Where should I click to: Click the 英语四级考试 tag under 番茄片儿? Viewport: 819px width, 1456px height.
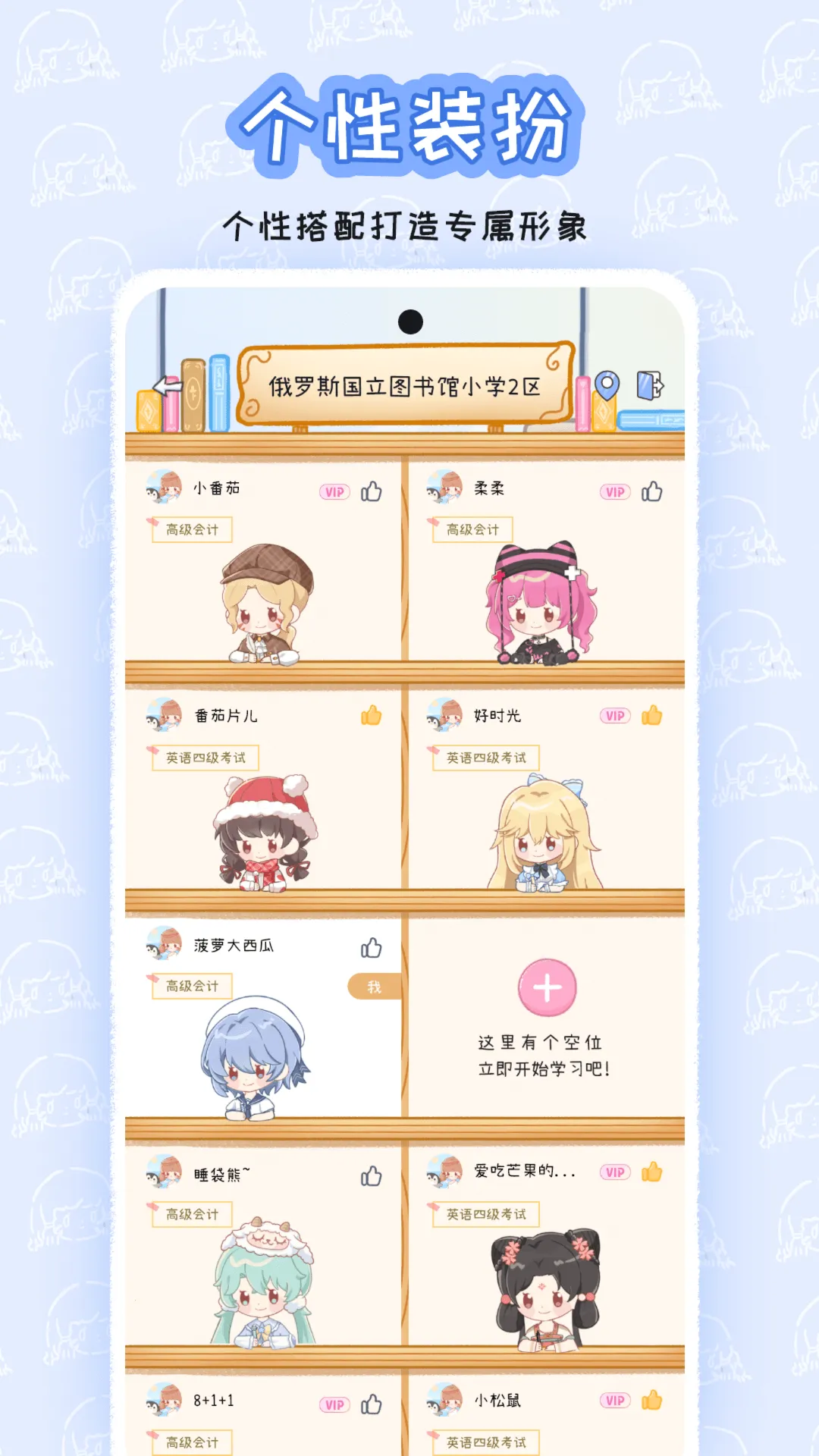[206, 758]
